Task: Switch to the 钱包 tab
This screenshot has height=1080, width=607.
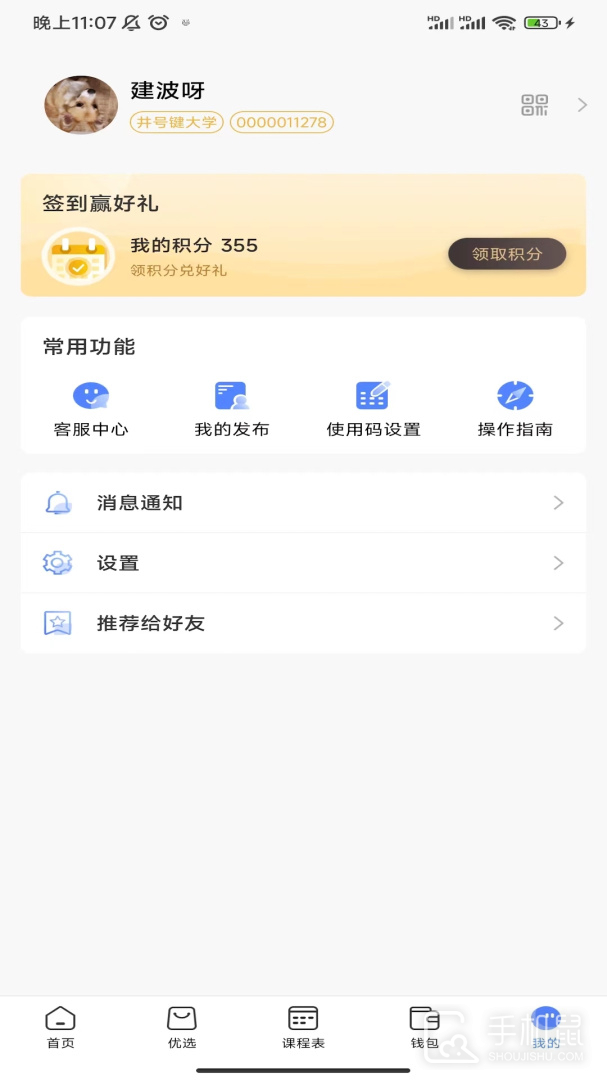Action: click(425, 1027)
